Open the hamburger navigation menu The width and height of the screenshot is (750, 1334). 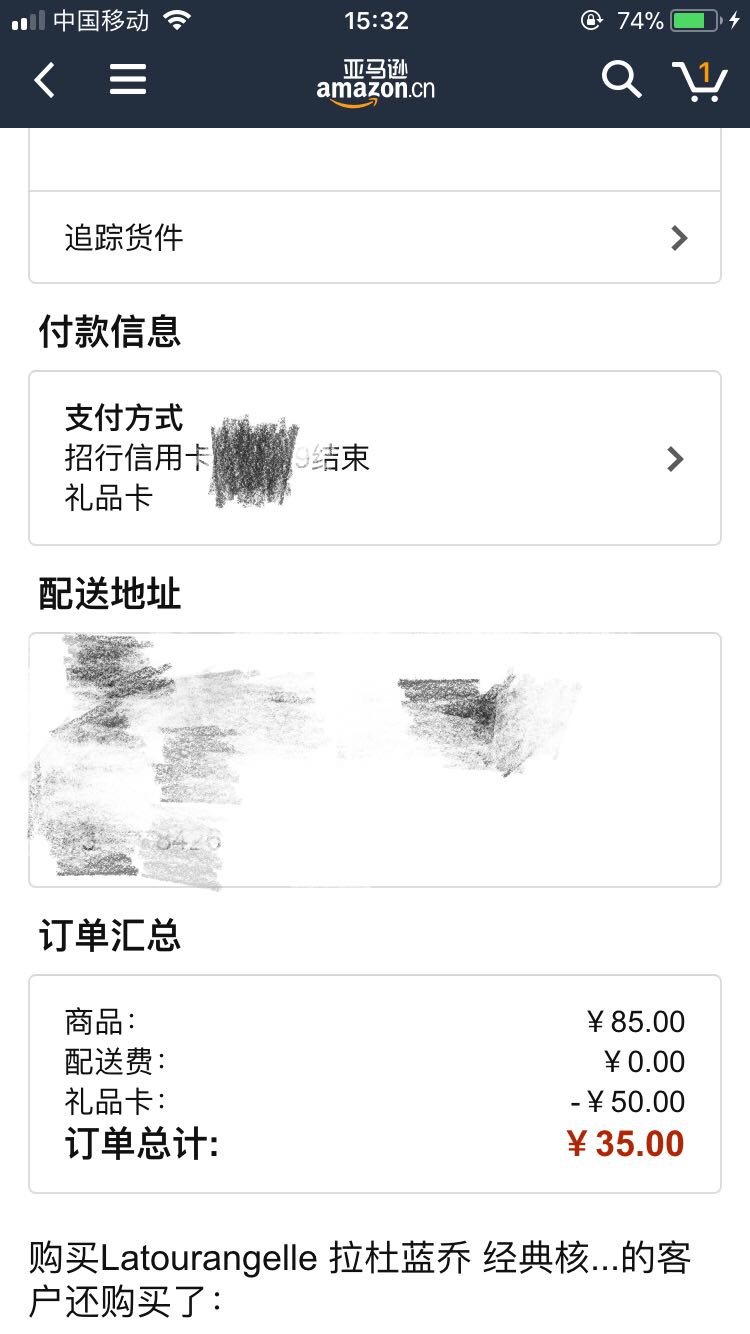pyautogui.click(x=127, y=80)
